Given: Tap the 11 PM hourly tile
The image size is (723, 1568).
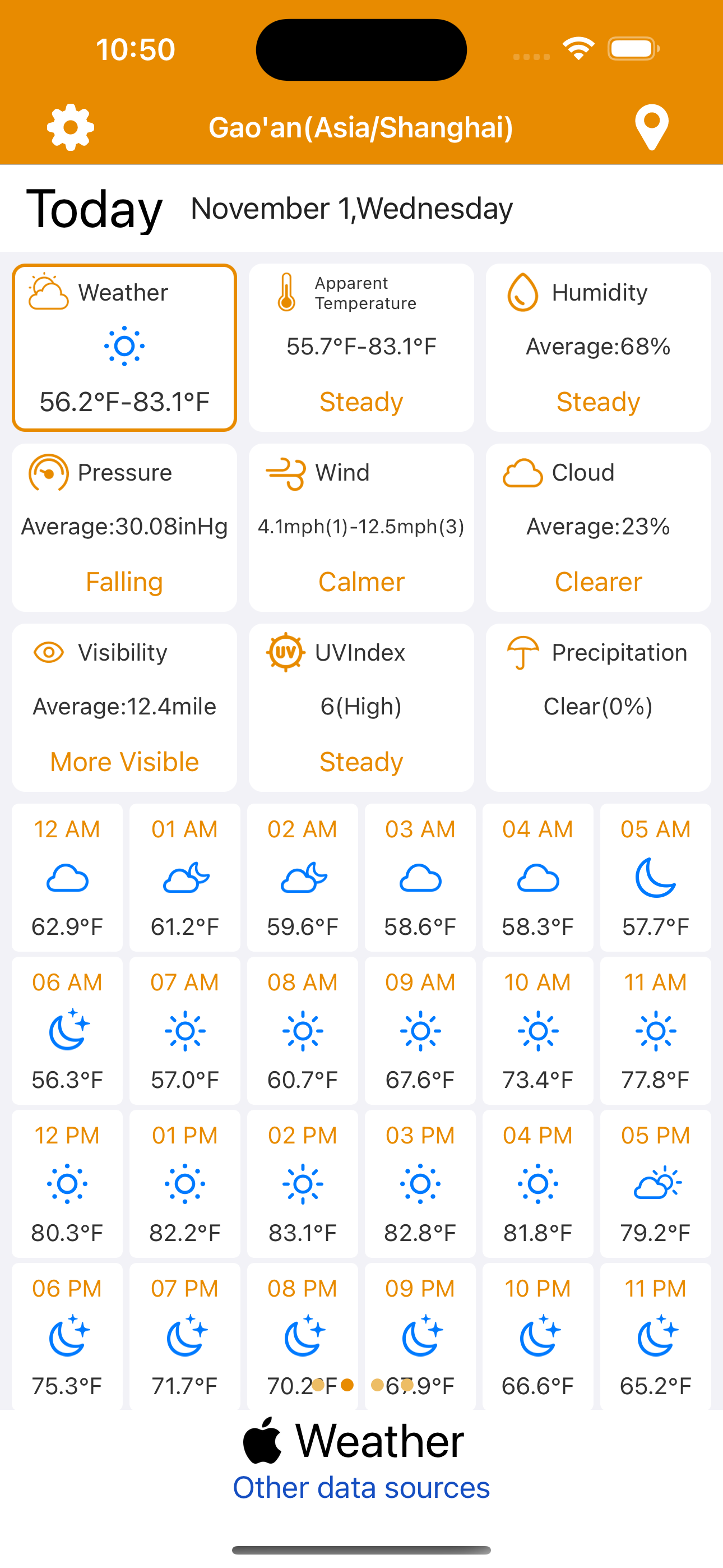Looking at the screenshot, I should [x=655, y=1336].
